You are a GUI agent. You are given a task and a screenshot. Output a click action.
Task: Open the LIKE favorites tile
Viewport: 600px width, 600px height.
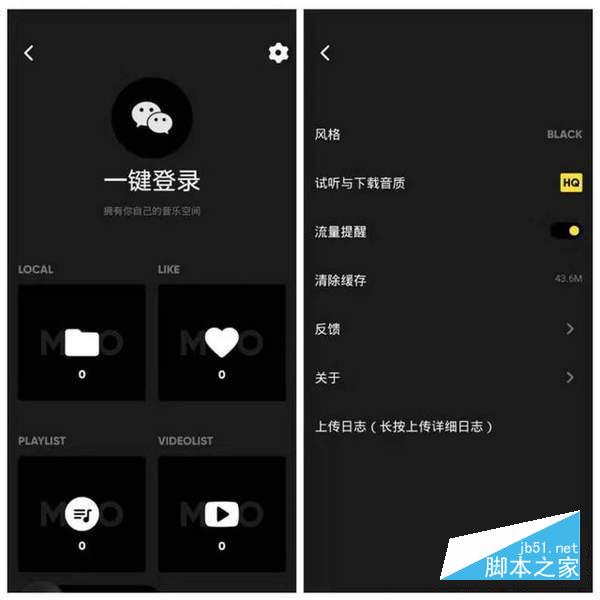(222, 343)
